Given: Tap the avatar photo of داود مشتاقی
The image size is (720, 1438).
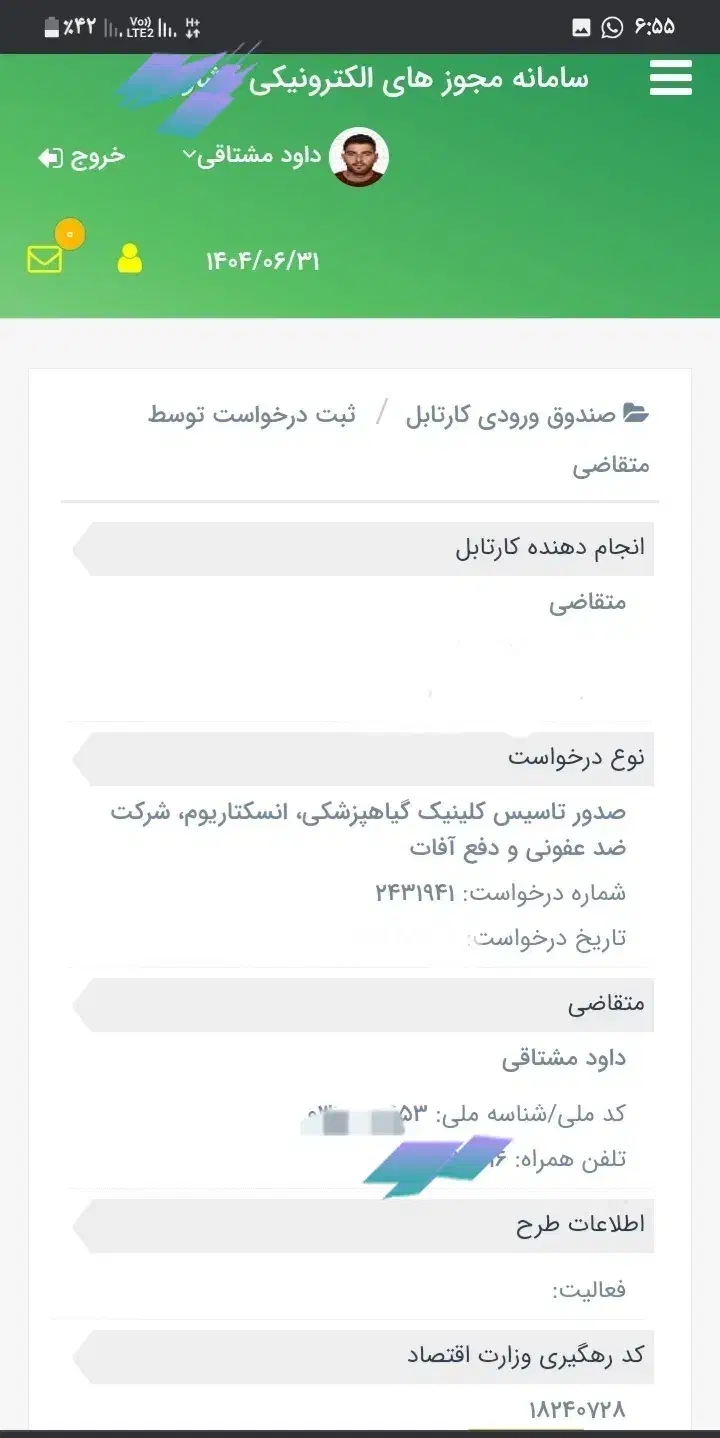Looking at the screenshot, I should coord(360,155).
